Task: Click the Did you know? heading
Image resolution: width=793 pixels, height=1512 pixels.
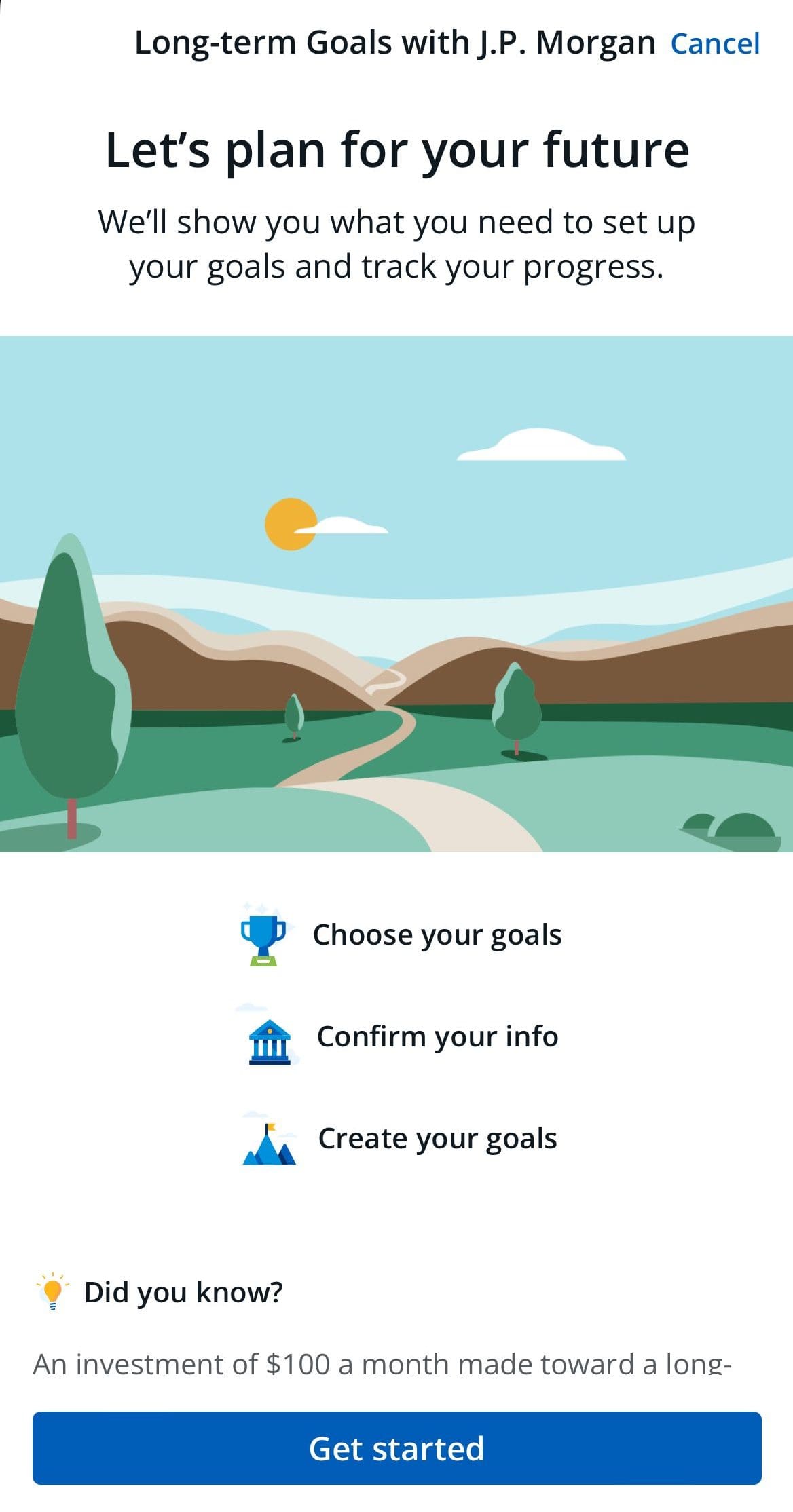Action: click(184, 1291)
